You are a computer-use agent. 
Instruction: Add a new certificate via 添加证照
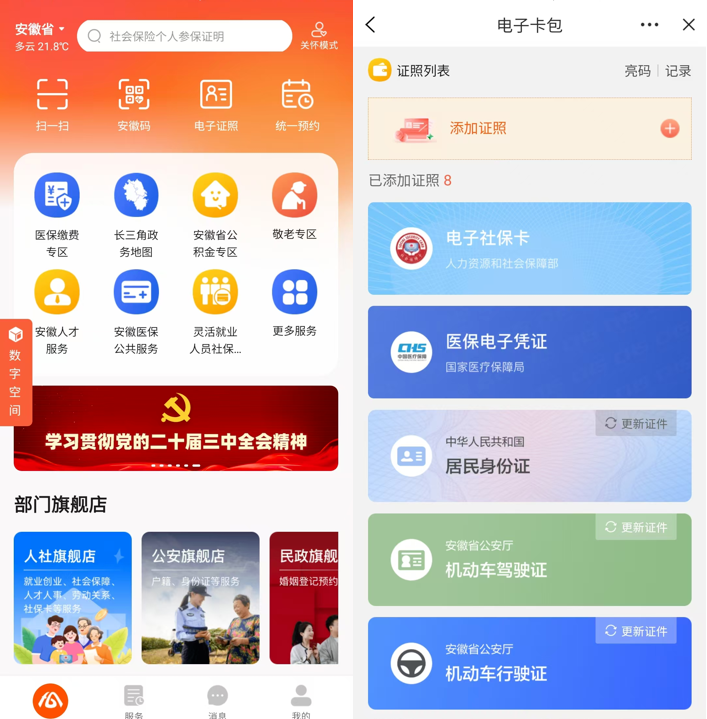529,129
